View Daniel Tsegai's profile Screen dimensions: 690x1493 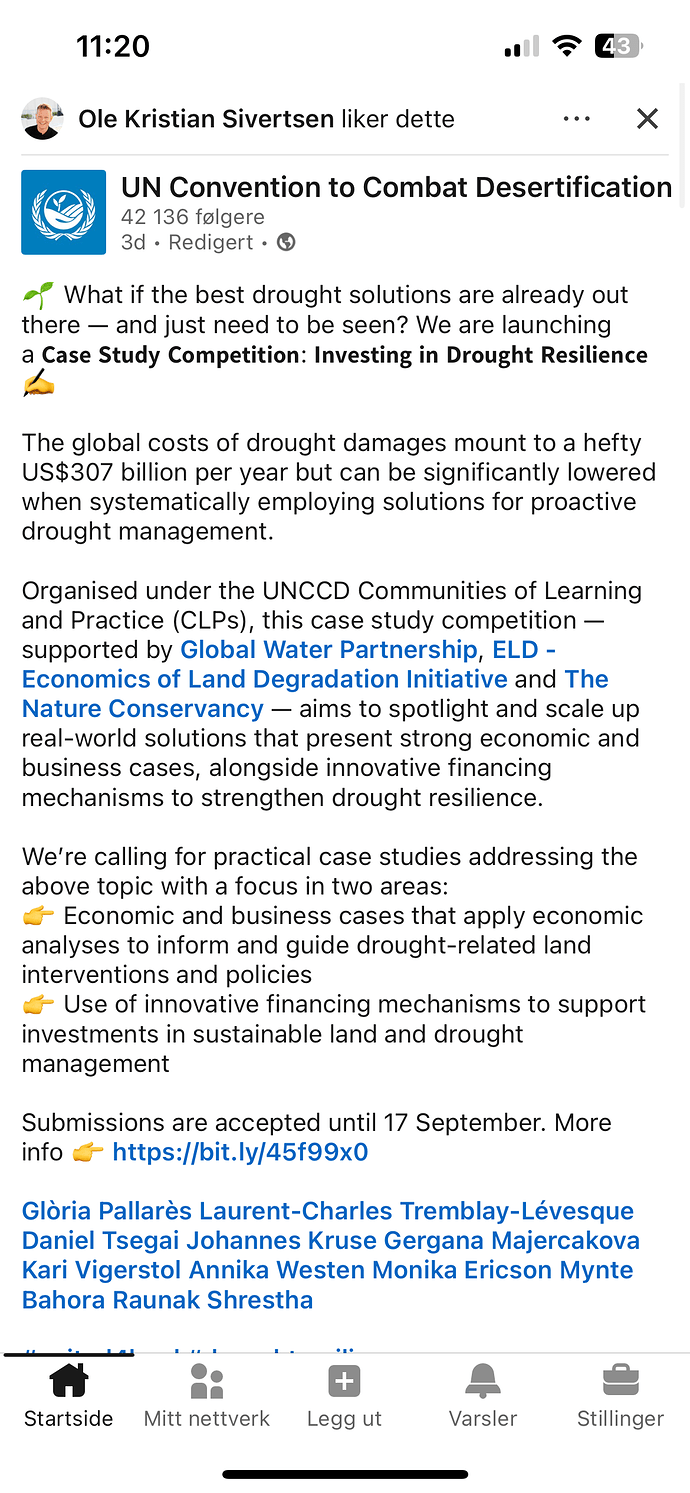pos(101,1241)
